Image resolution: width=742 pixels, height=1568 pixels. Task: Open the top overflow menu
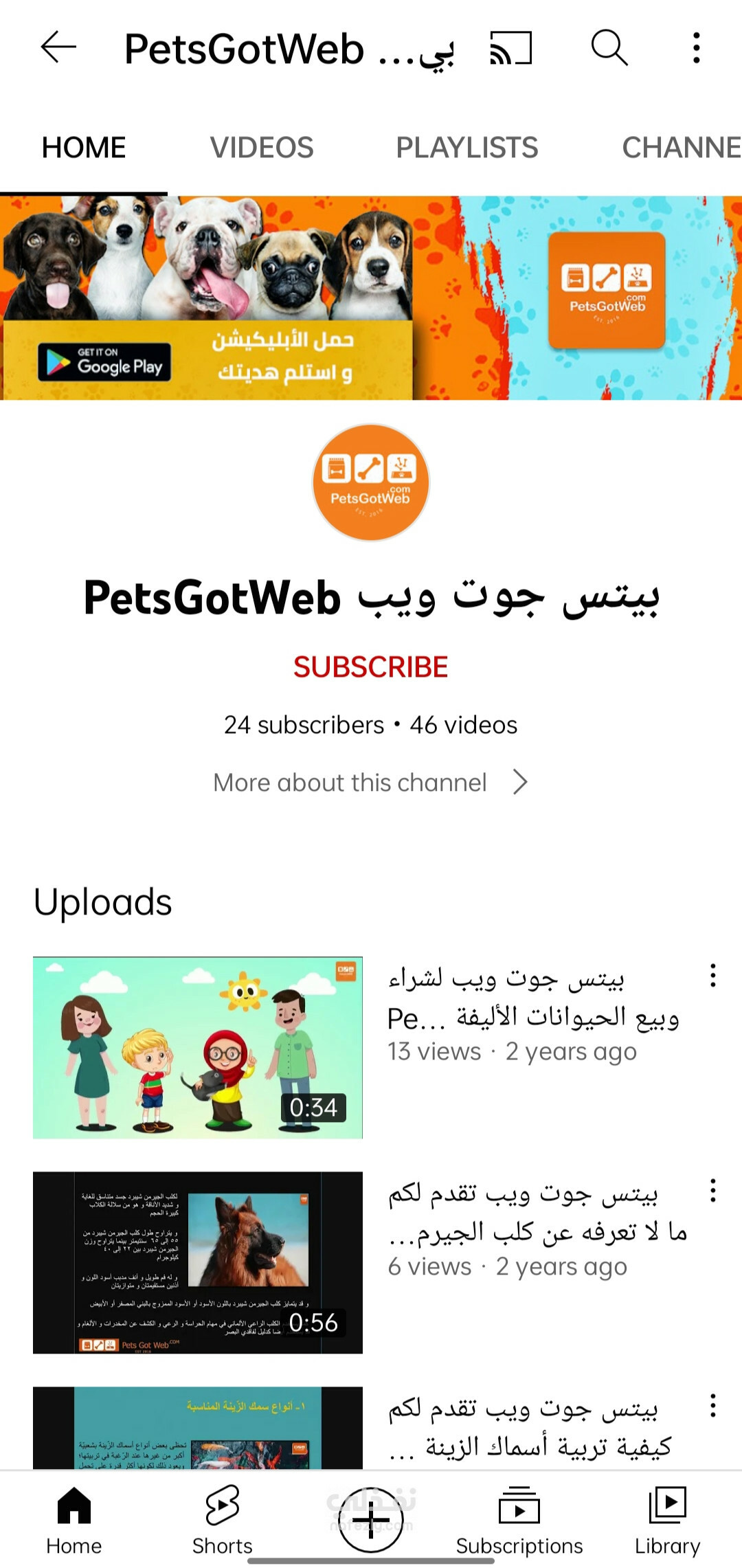tap(697, 48)
